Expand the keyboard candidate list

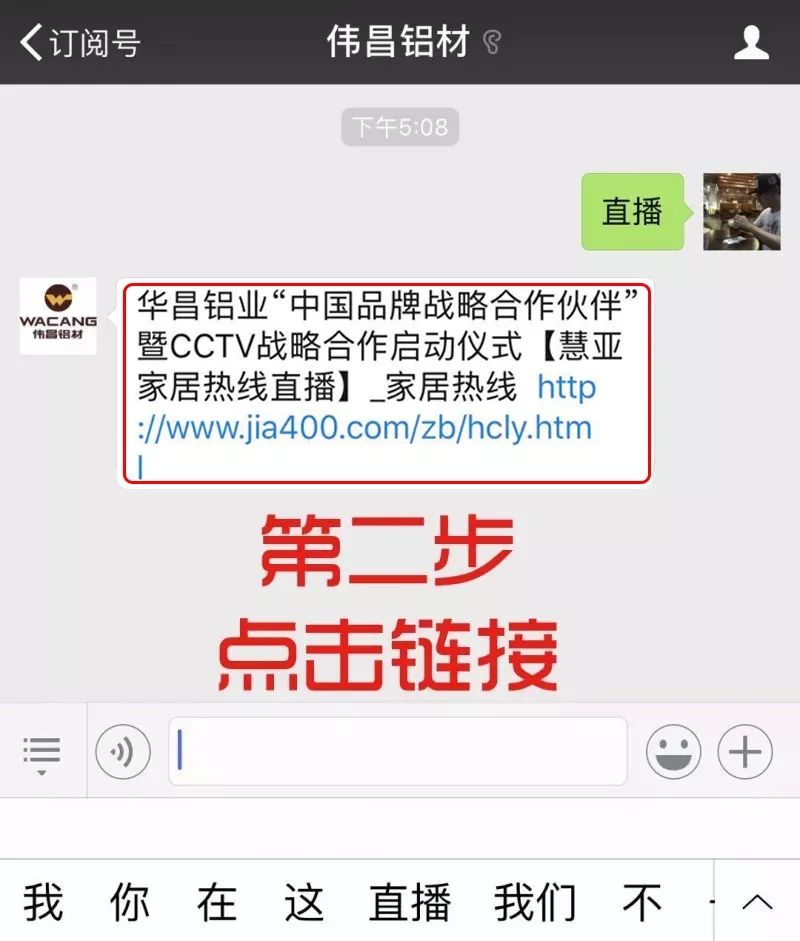pyautogui.click(x=757, y=903)
